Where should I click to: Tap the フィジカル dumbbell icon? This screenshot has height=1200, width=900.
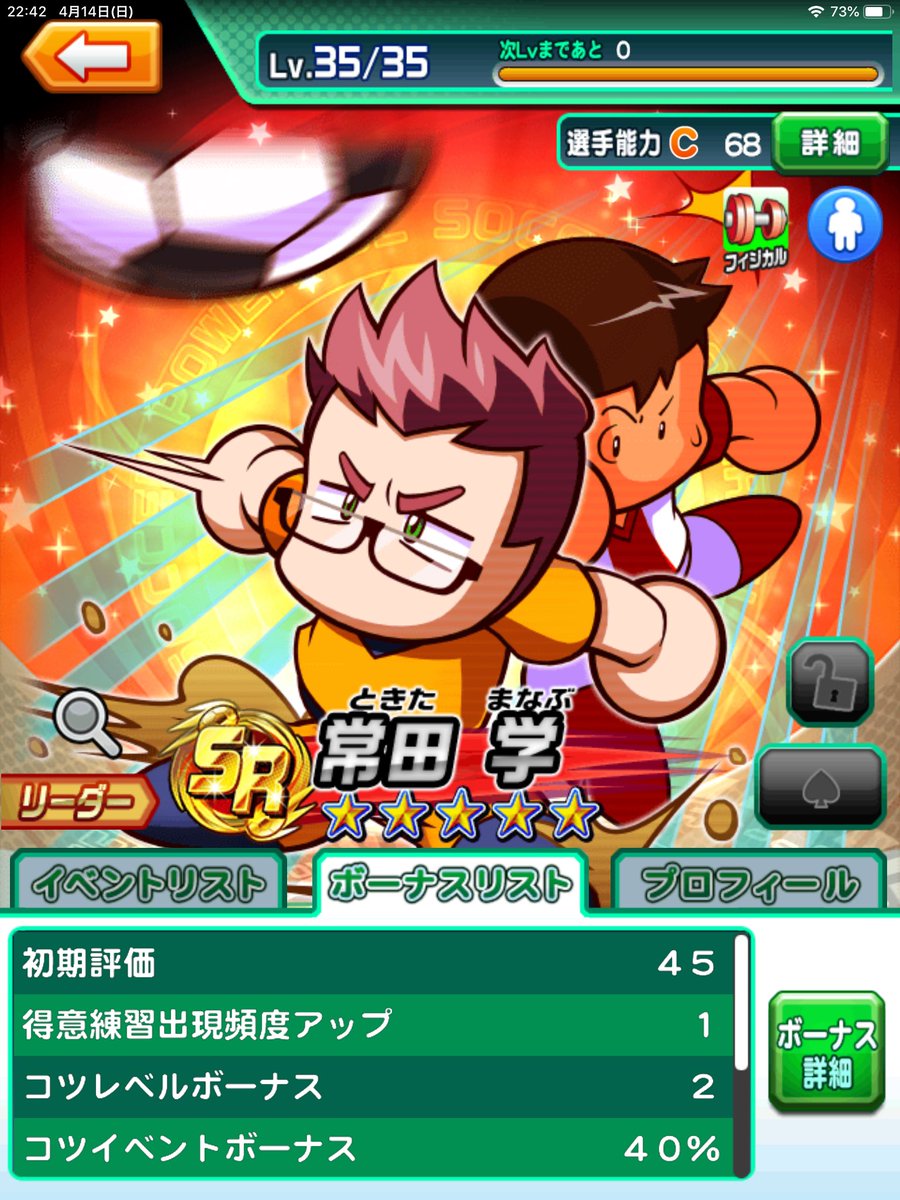[x=755, y=226]
